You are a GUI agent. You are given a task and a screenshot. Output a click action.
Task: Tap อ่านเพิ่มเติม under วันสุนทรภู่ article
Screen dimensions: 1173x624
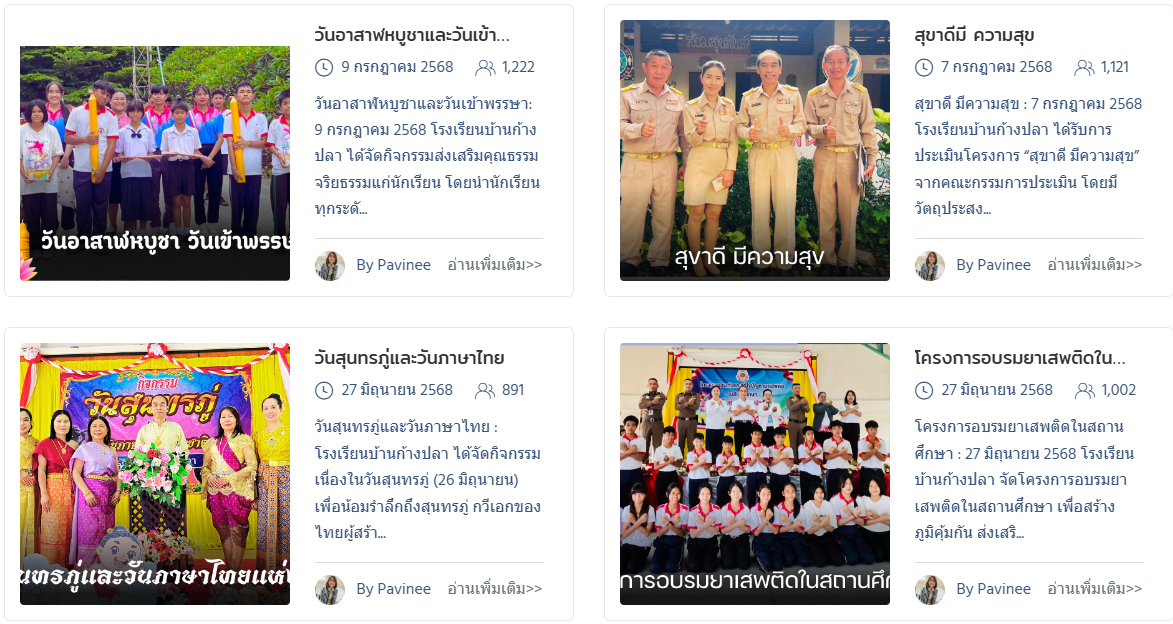pyautogui.click(x=494, y=589)
